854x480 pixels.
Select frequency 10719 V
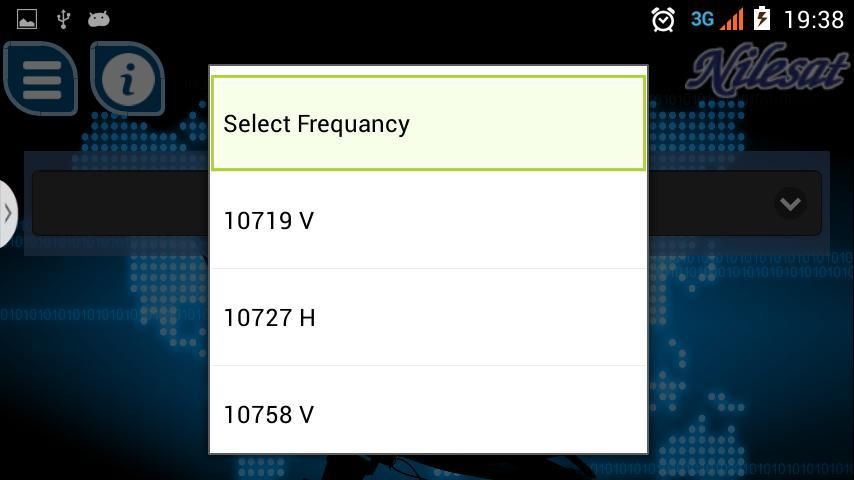pyautogui.click(x=428, y=220)
